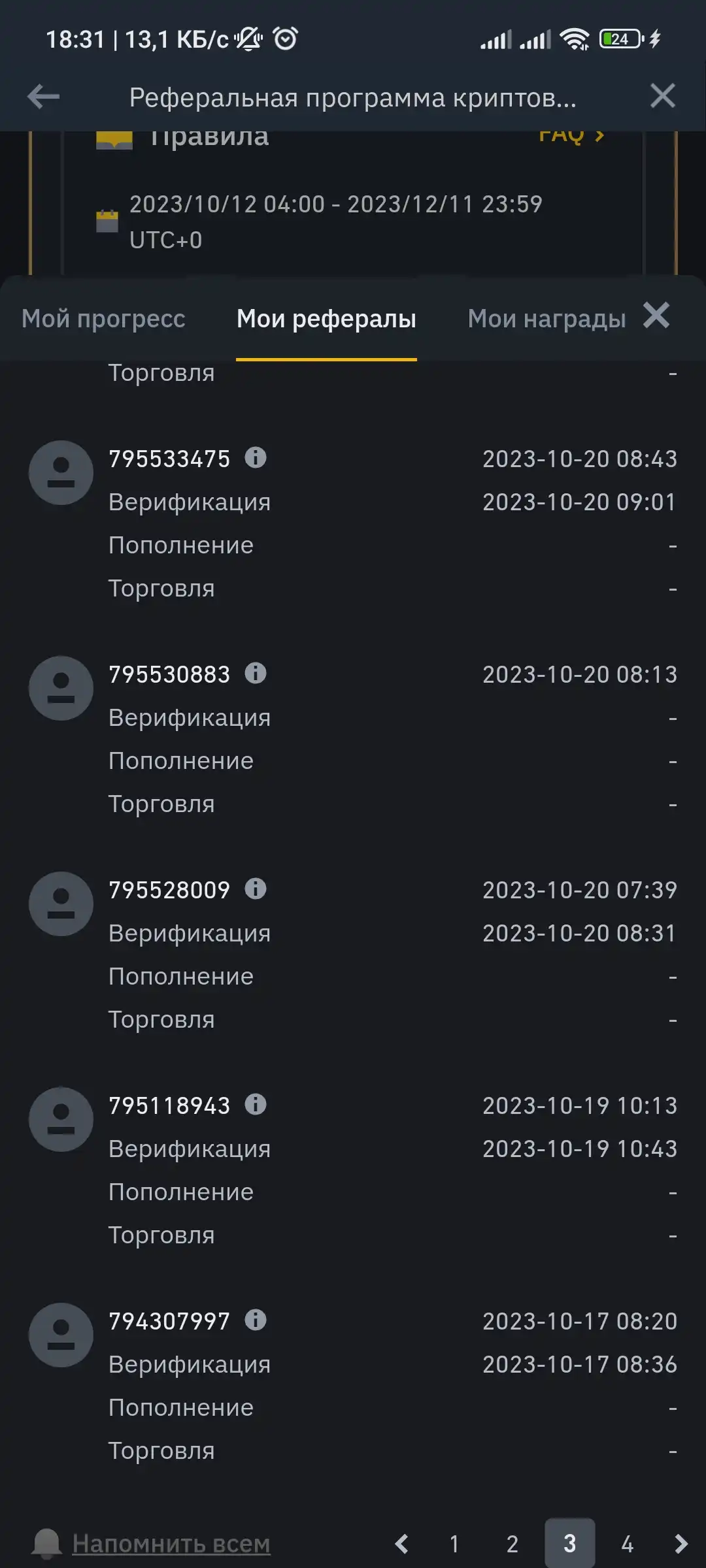Tap the Напомнить всем link
The image size is (706, 1568).
(171, 1544)
